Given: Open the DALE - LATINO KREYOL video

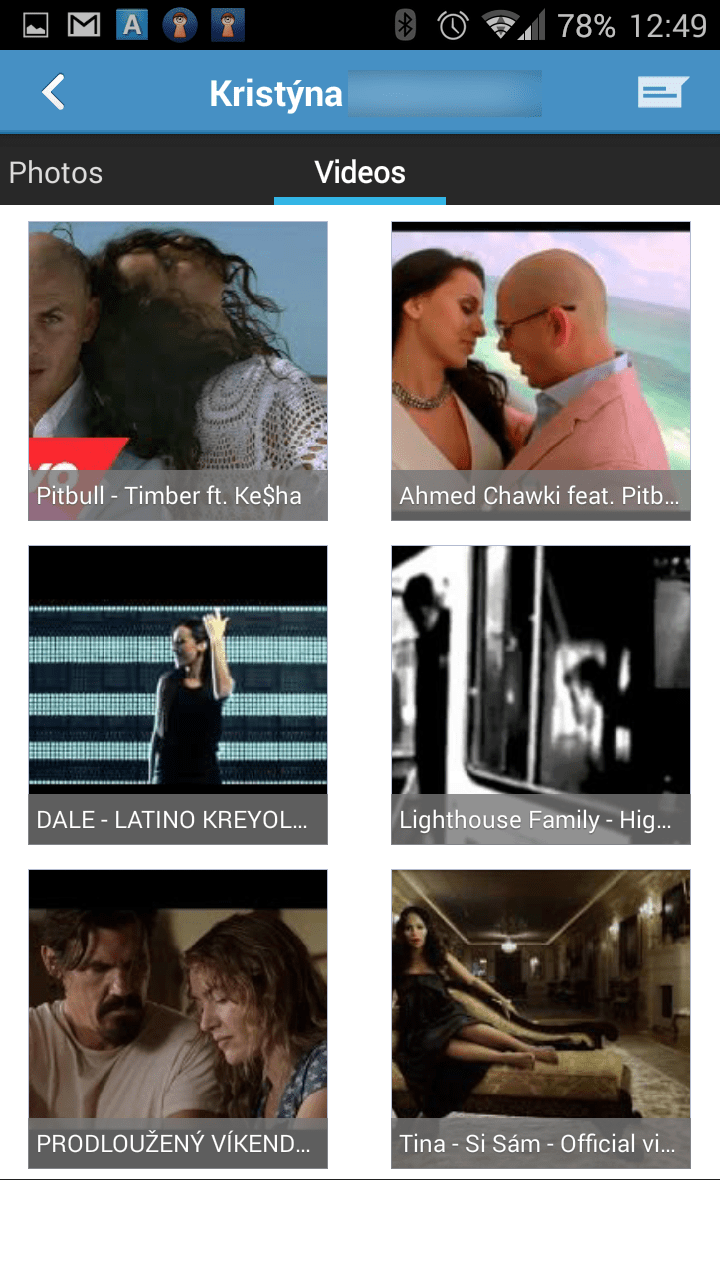Looking at the screenshot, I should click(178, 695).
